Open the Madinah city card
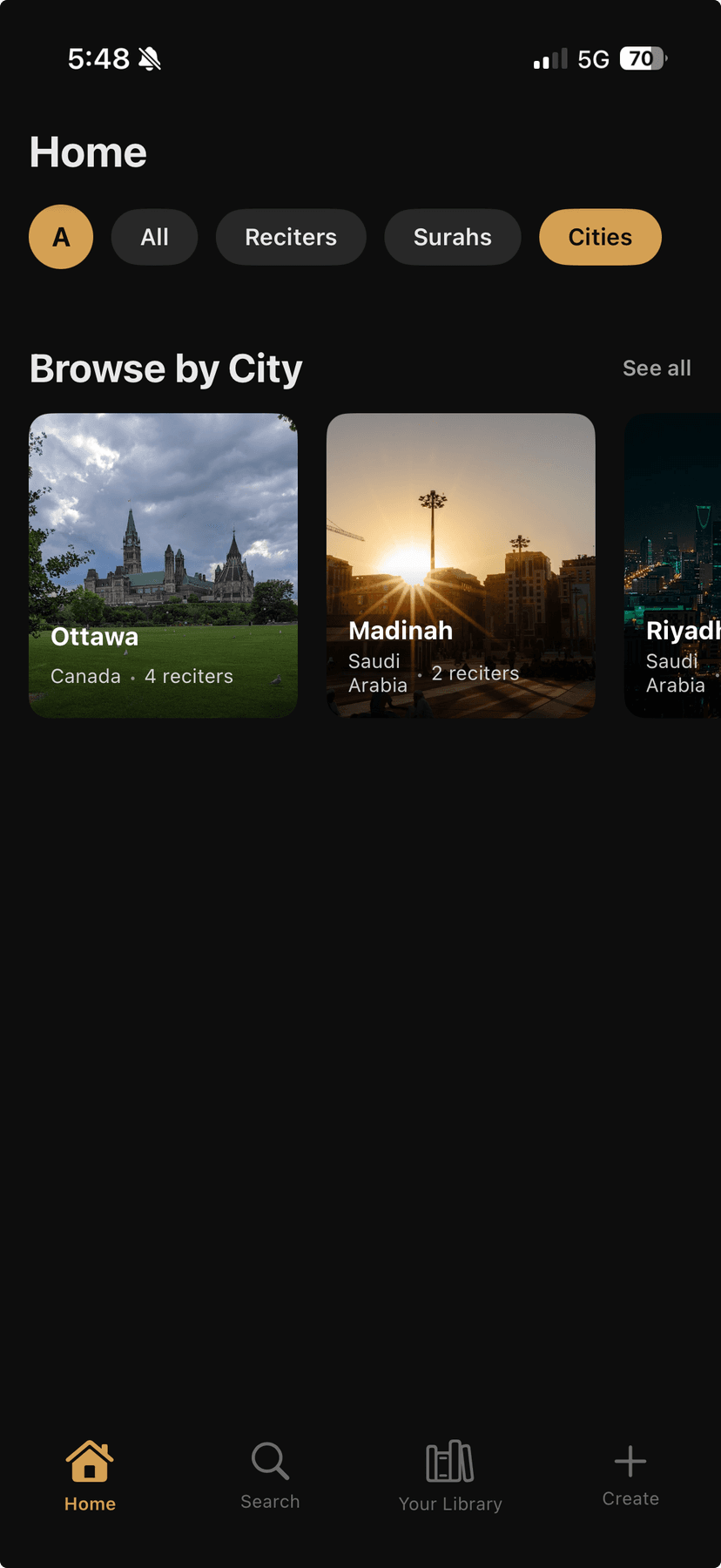 tap(461, 565)
